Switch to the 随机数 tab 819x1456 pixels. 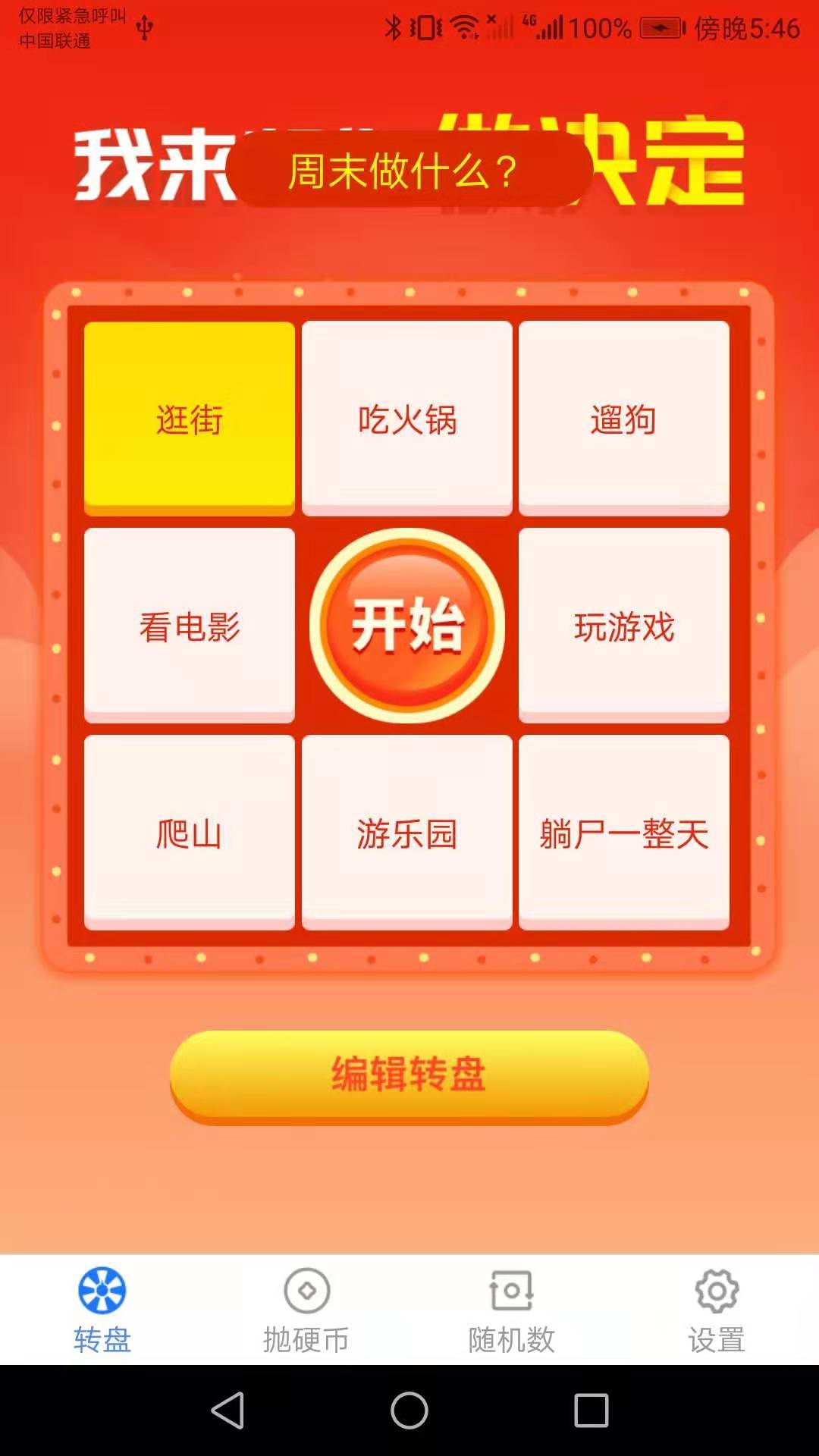[512, 1310]
